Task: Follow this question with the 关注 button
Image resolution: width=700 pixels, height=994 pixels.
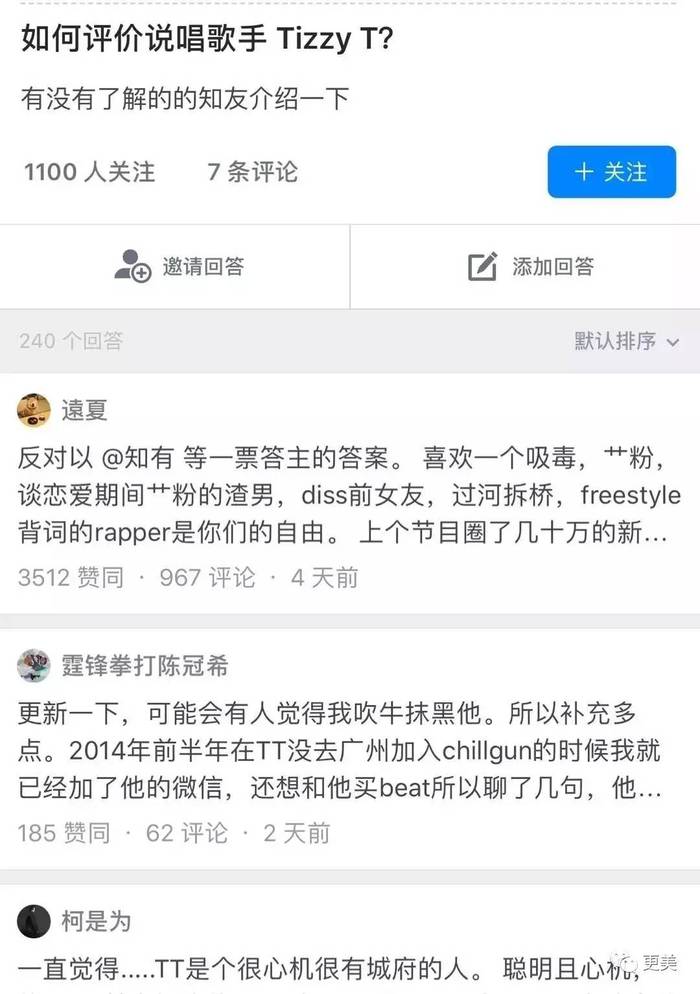Action: coord(611,172)
